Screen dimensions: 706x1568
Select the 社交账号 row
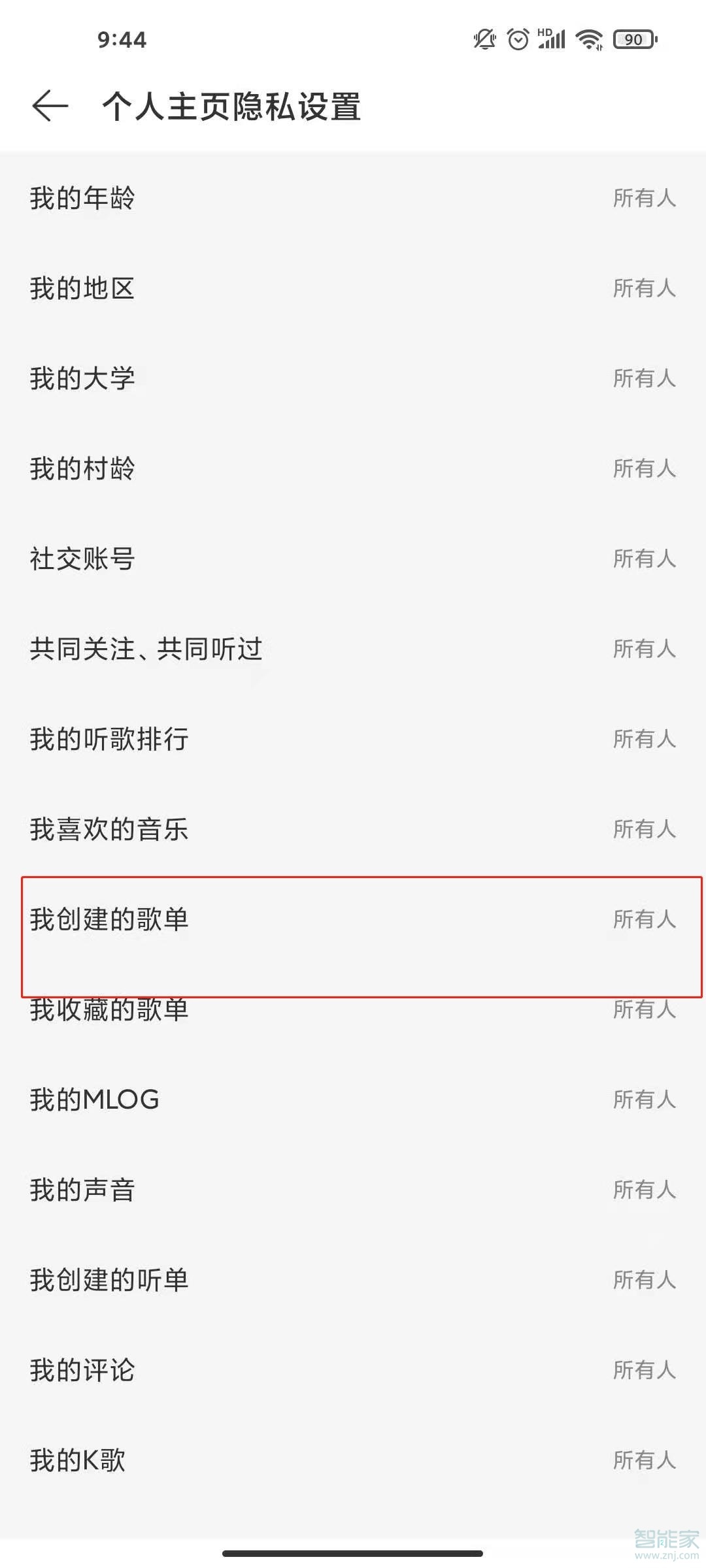[x=353, y=559]
